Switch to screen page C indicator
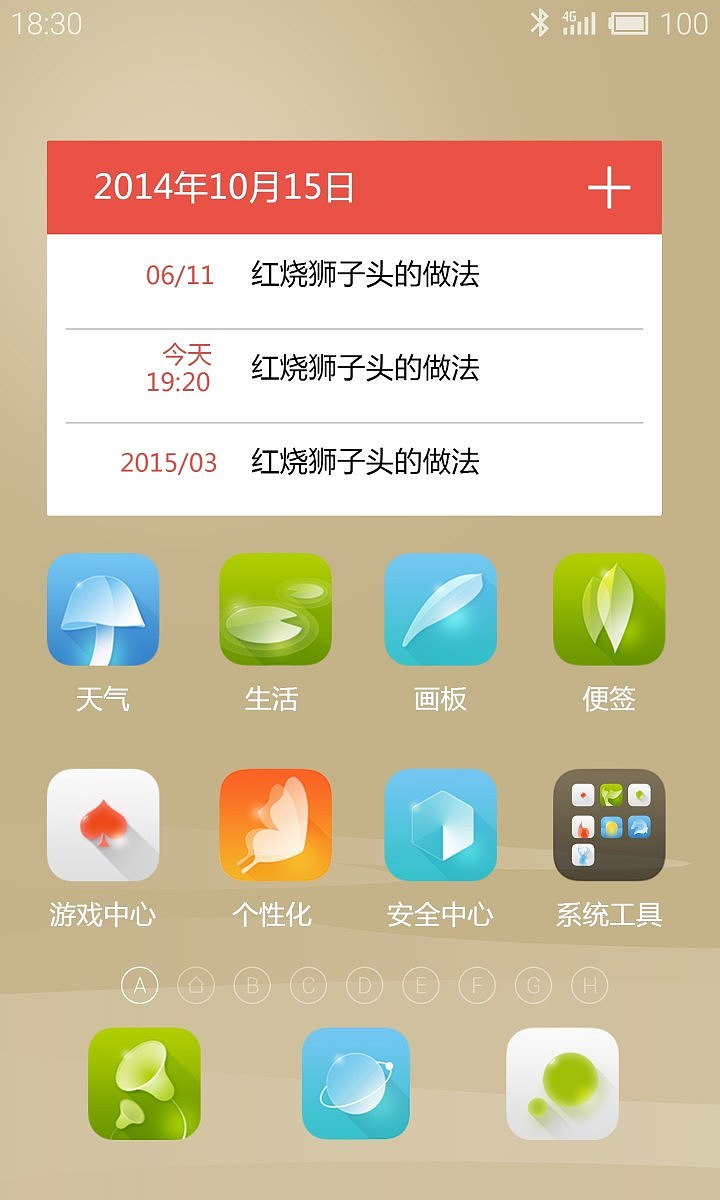The width and height of the screenshot is (720, 1200). [x=311, y=983]
